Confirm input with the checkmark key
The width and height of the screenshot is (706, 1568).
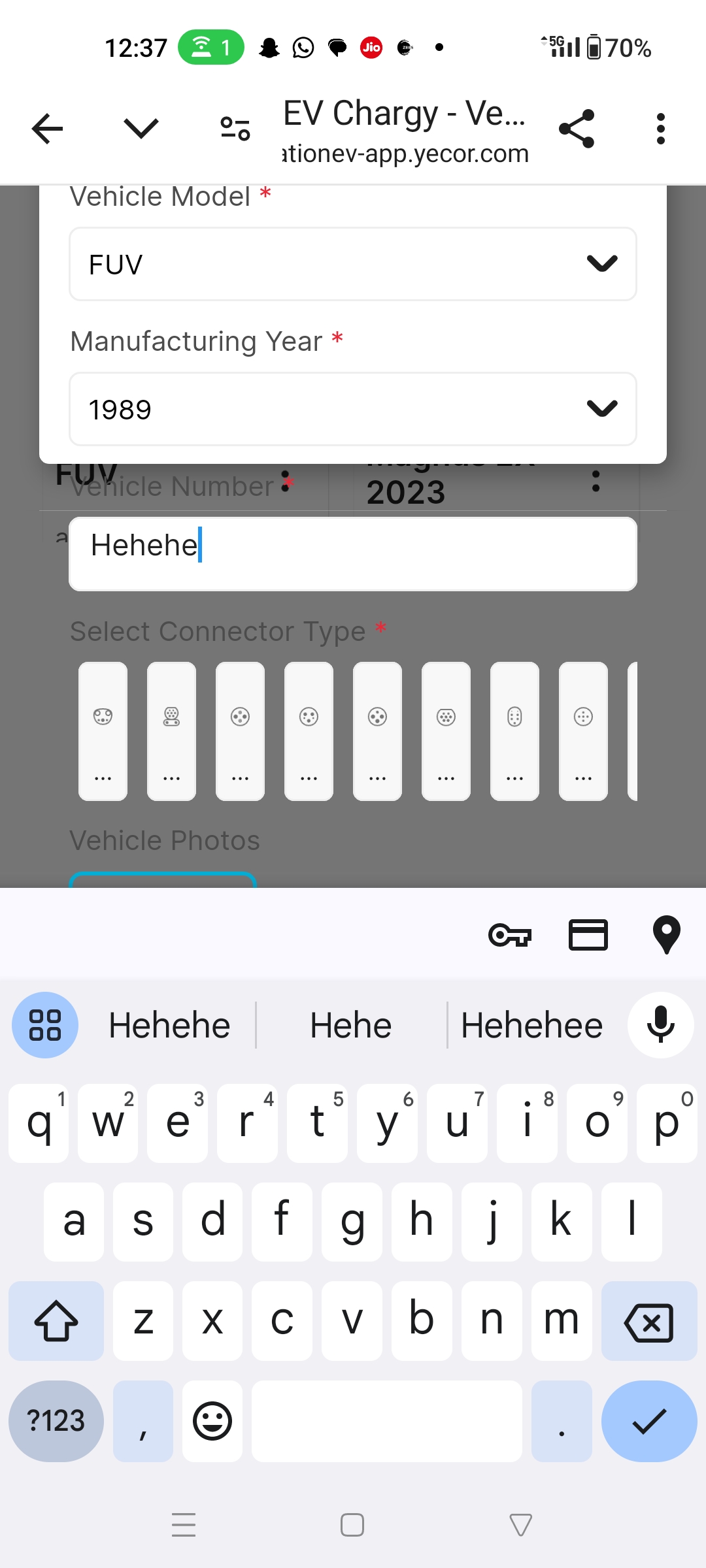(x=648, y=1421)
